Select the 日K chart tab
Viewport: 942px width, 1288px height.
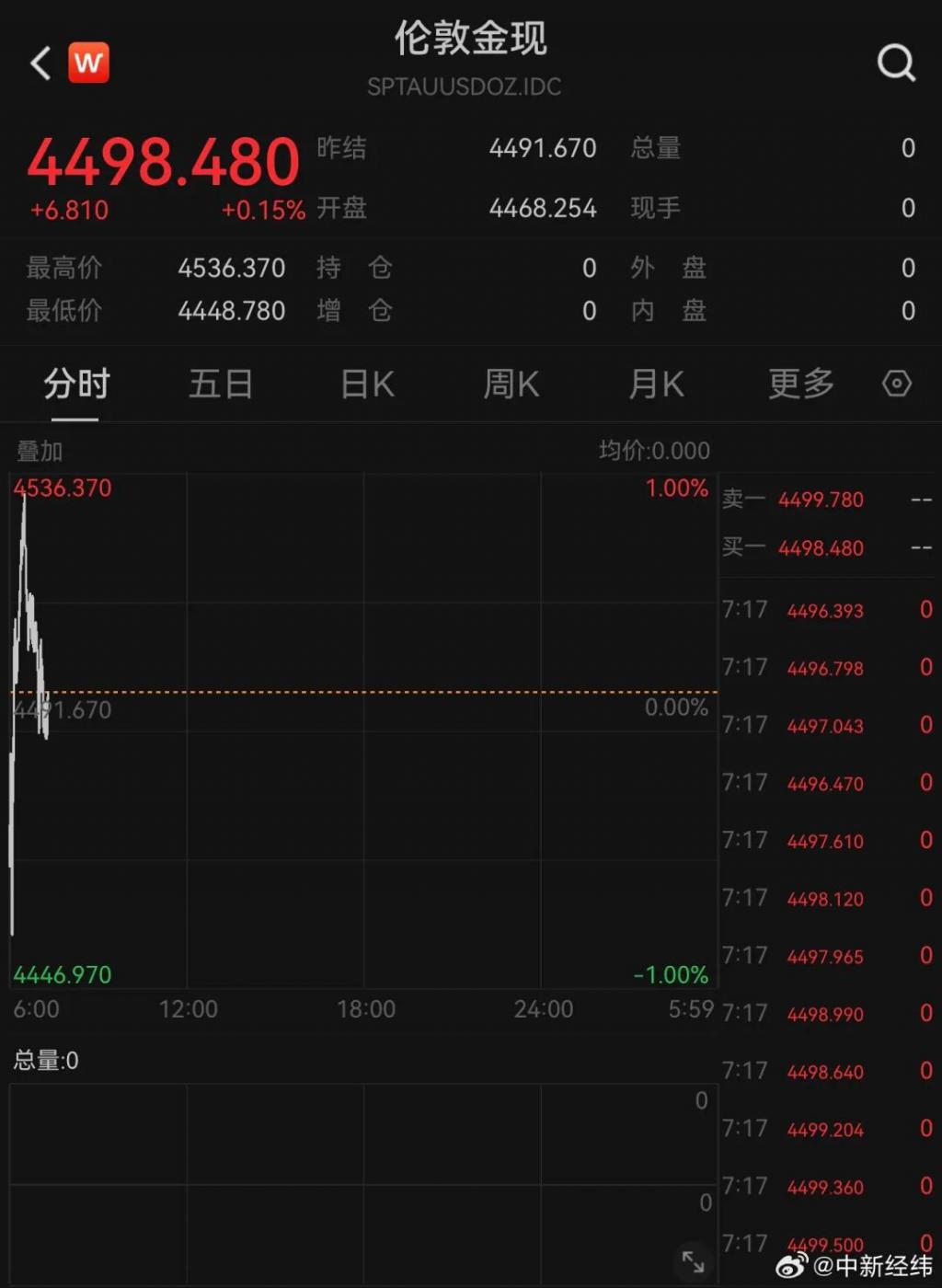point(366,384)
